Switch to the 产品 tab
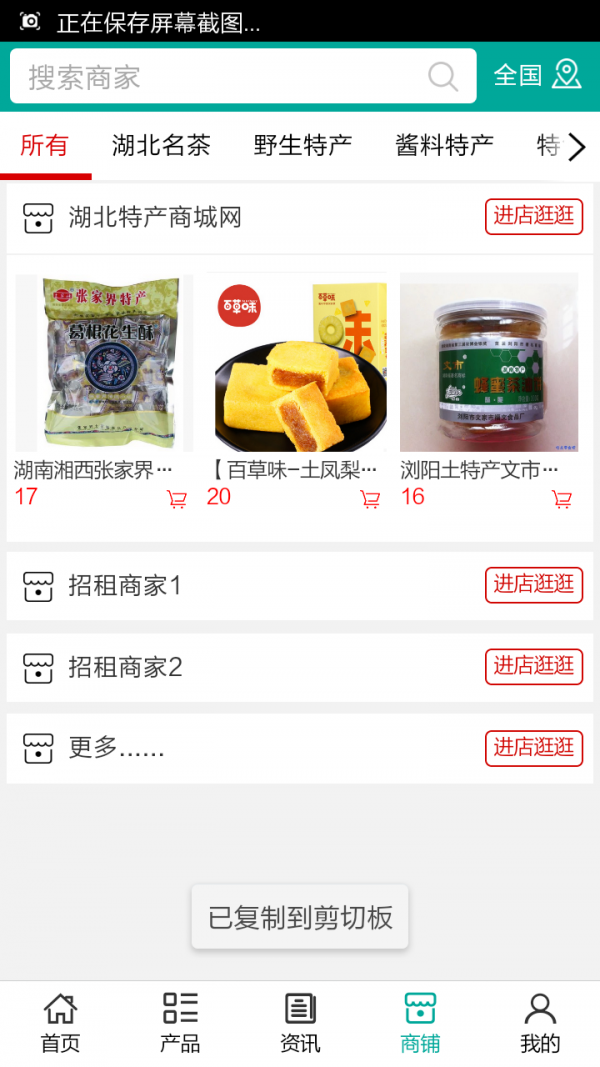Viewport: 600px width, 1067px height. 180,1023
